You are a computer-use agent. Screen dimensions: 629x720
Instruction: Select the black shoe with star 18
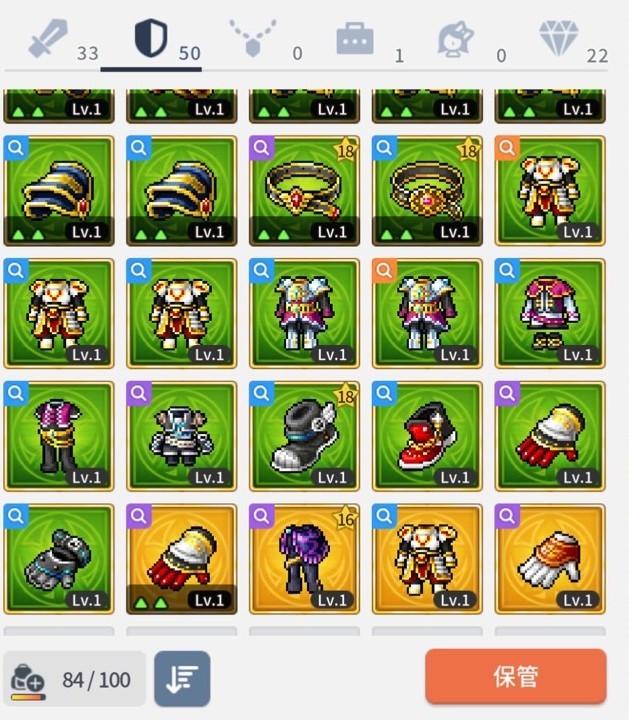304,436
